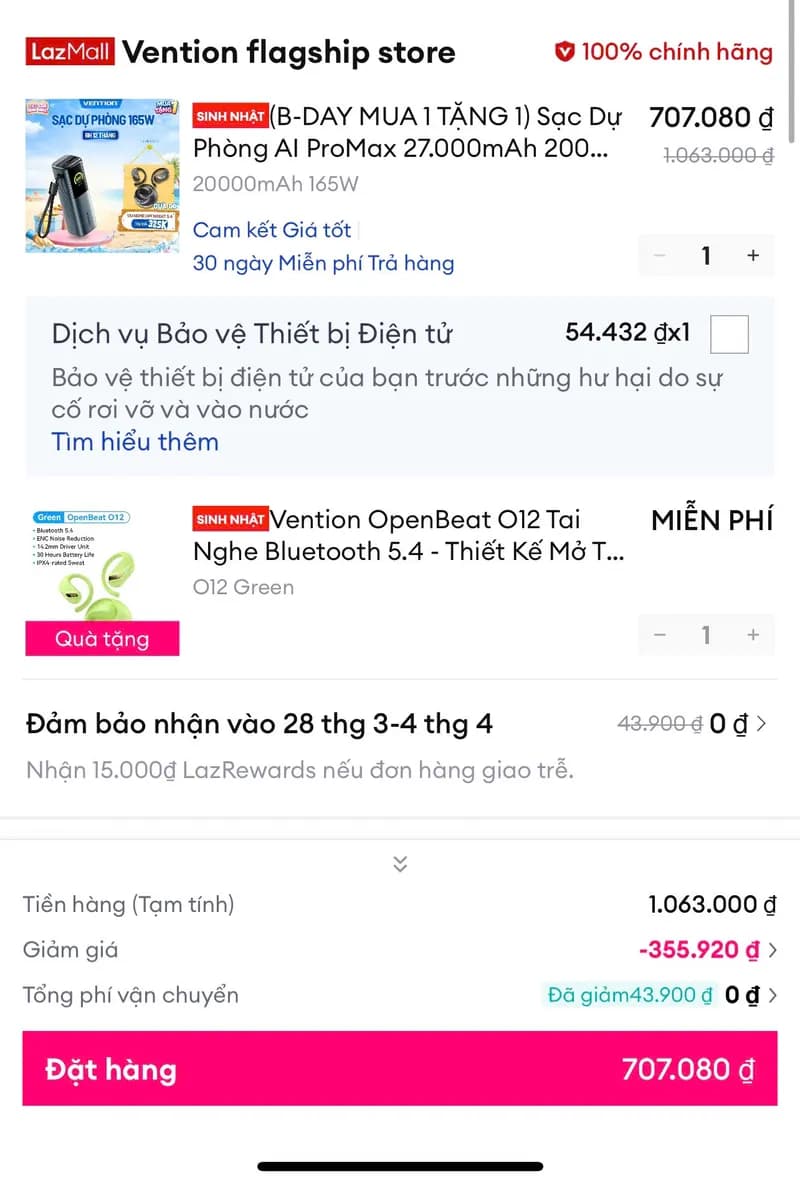Open the Cam kết Giá tốt policy
The height and width of the screenshot is (1186, 800).
click(x=272, y=229)
